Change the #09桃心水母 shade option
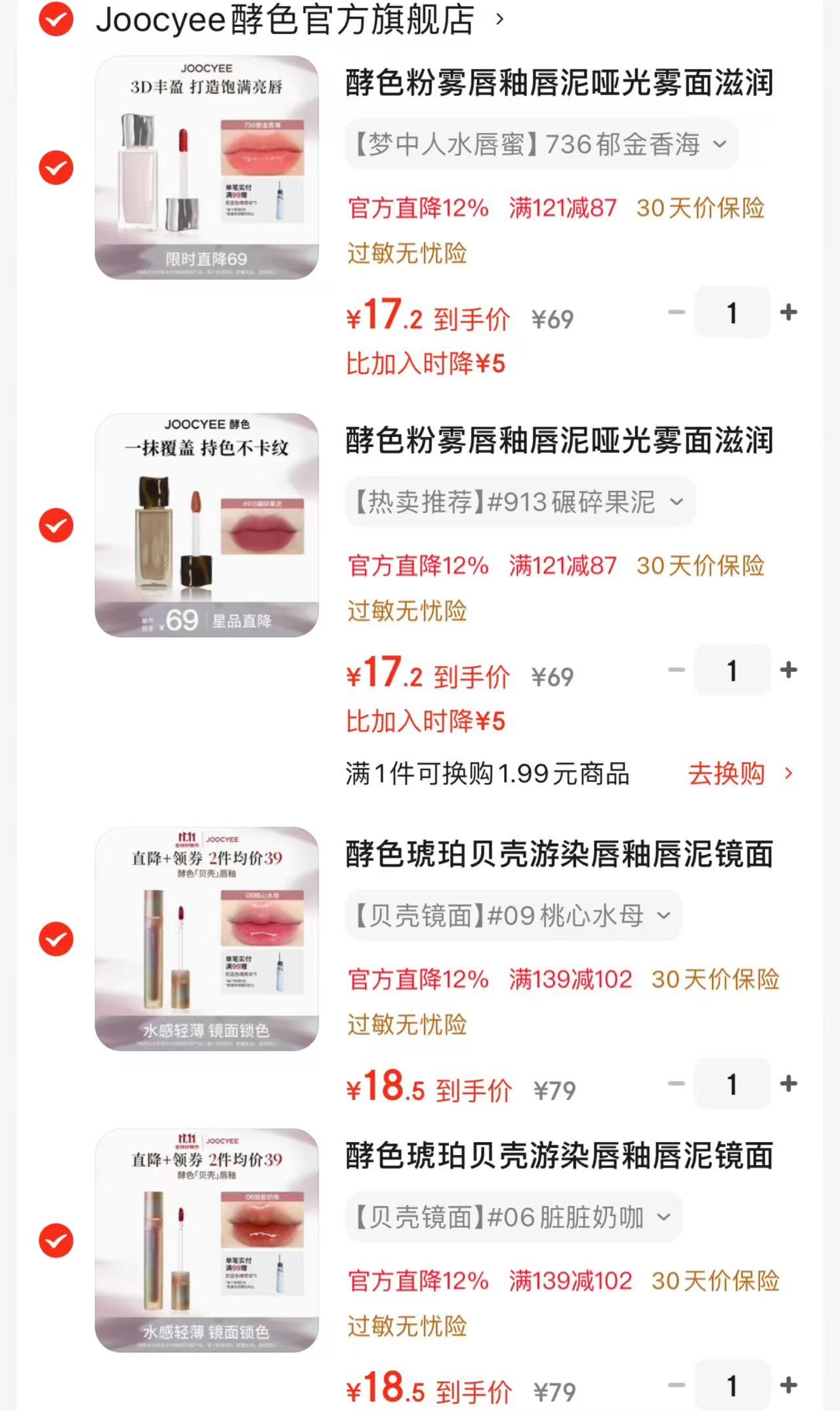 coord(513,916)
